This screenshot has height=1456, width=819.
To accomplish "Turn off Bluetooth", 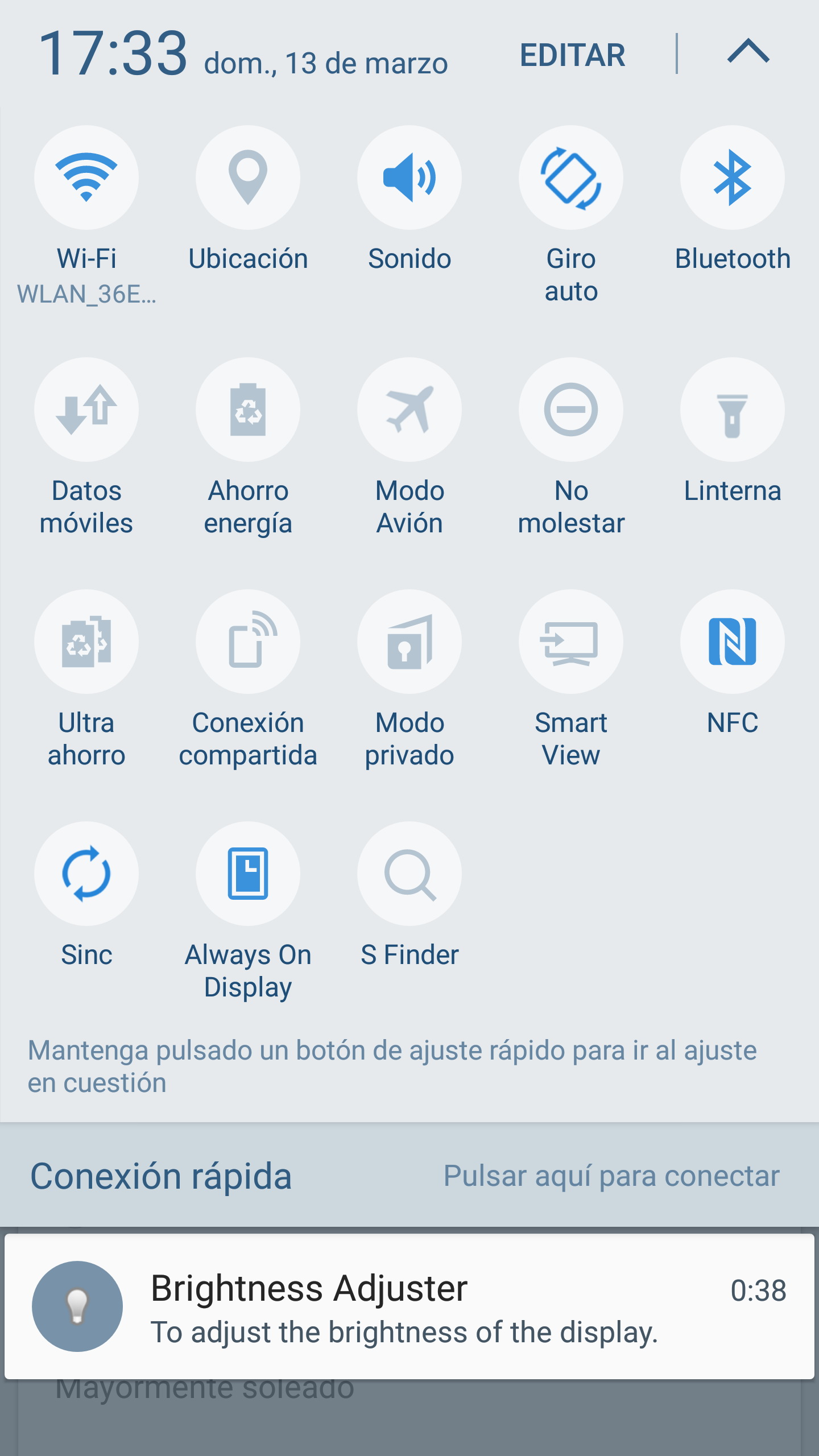I will pos(733,177).
